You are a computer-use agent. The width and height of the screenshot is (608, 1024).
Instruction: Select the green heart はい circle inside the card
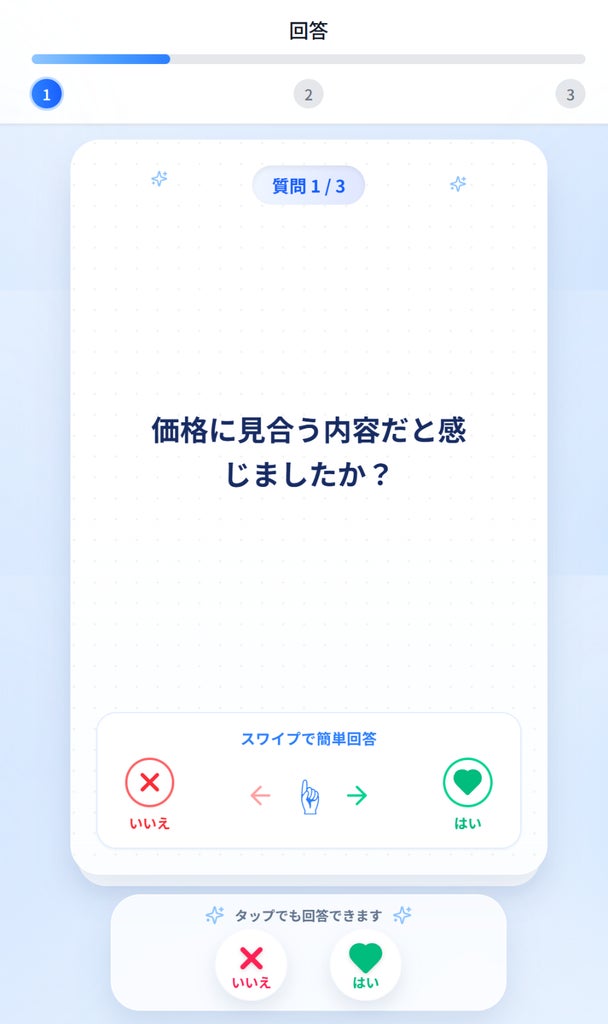[468, 782]
